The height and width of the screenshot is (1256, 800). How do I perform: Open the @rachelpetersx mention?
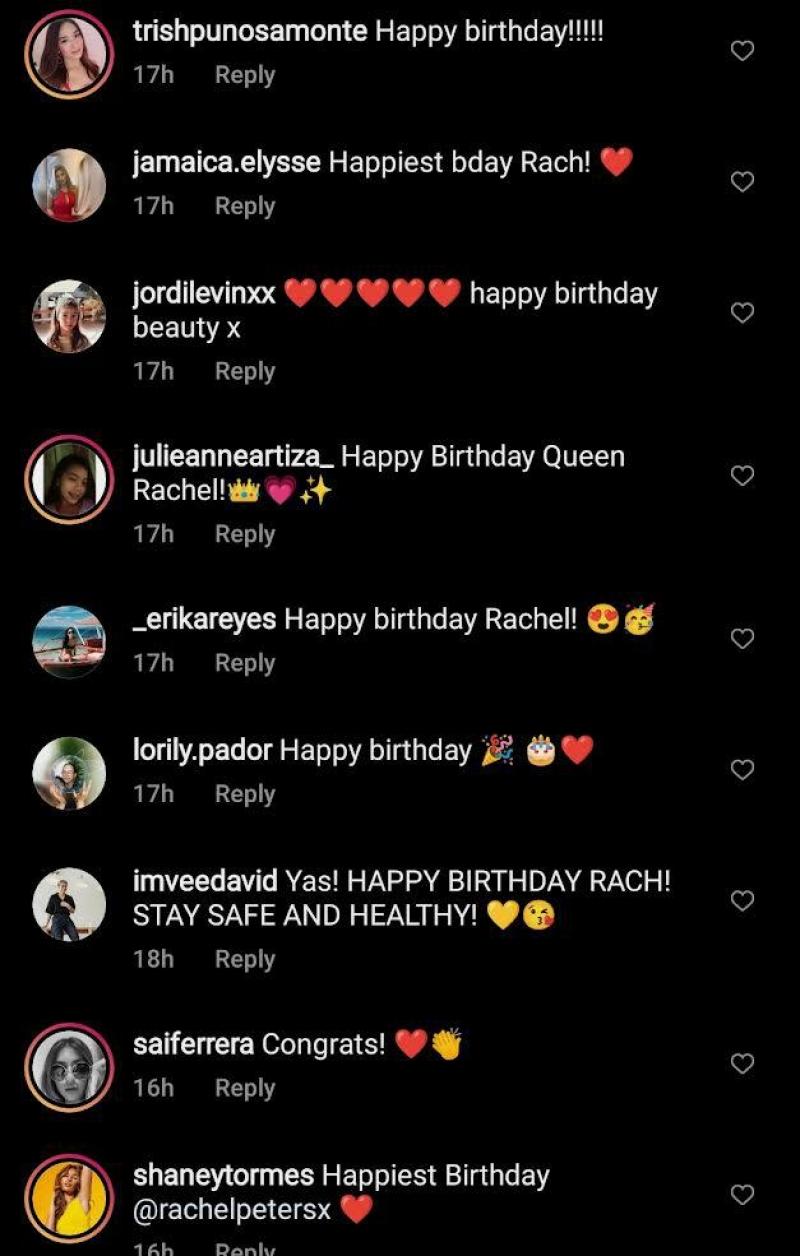231,1209
